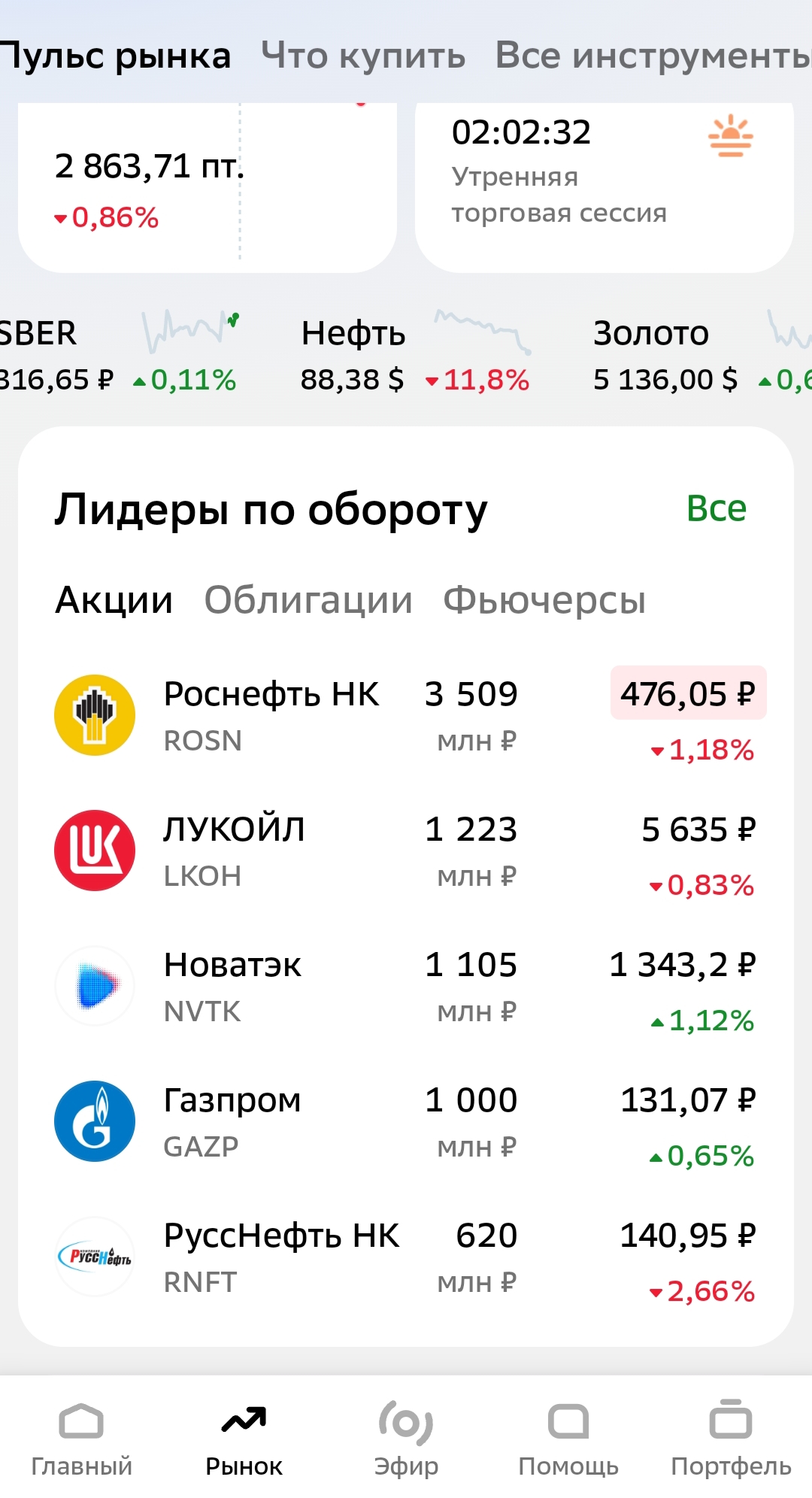This screenshot has height=1498, width=812.
Task: Go to the Портфель tab
Action: (x=731, y=1438)
